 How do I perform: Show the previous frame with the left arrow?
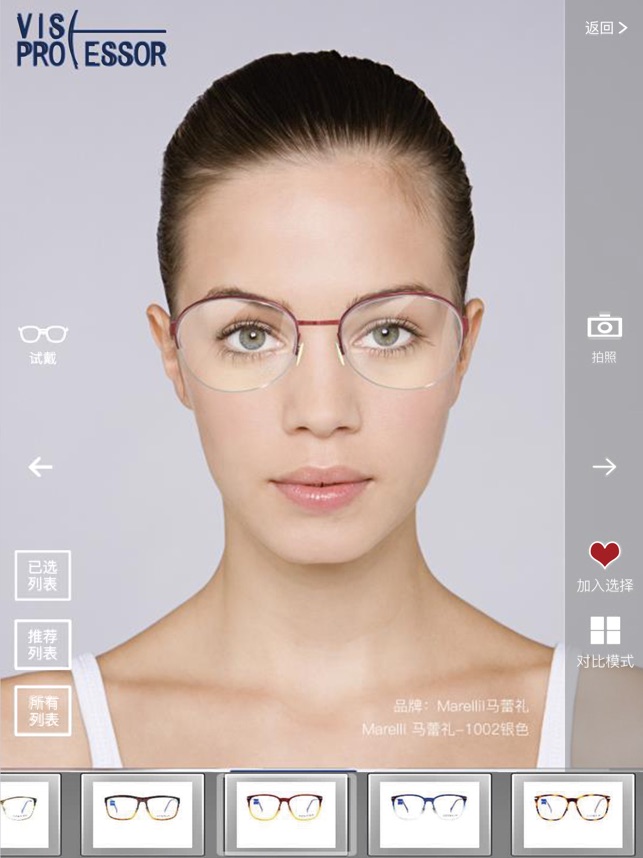point(40,467)
